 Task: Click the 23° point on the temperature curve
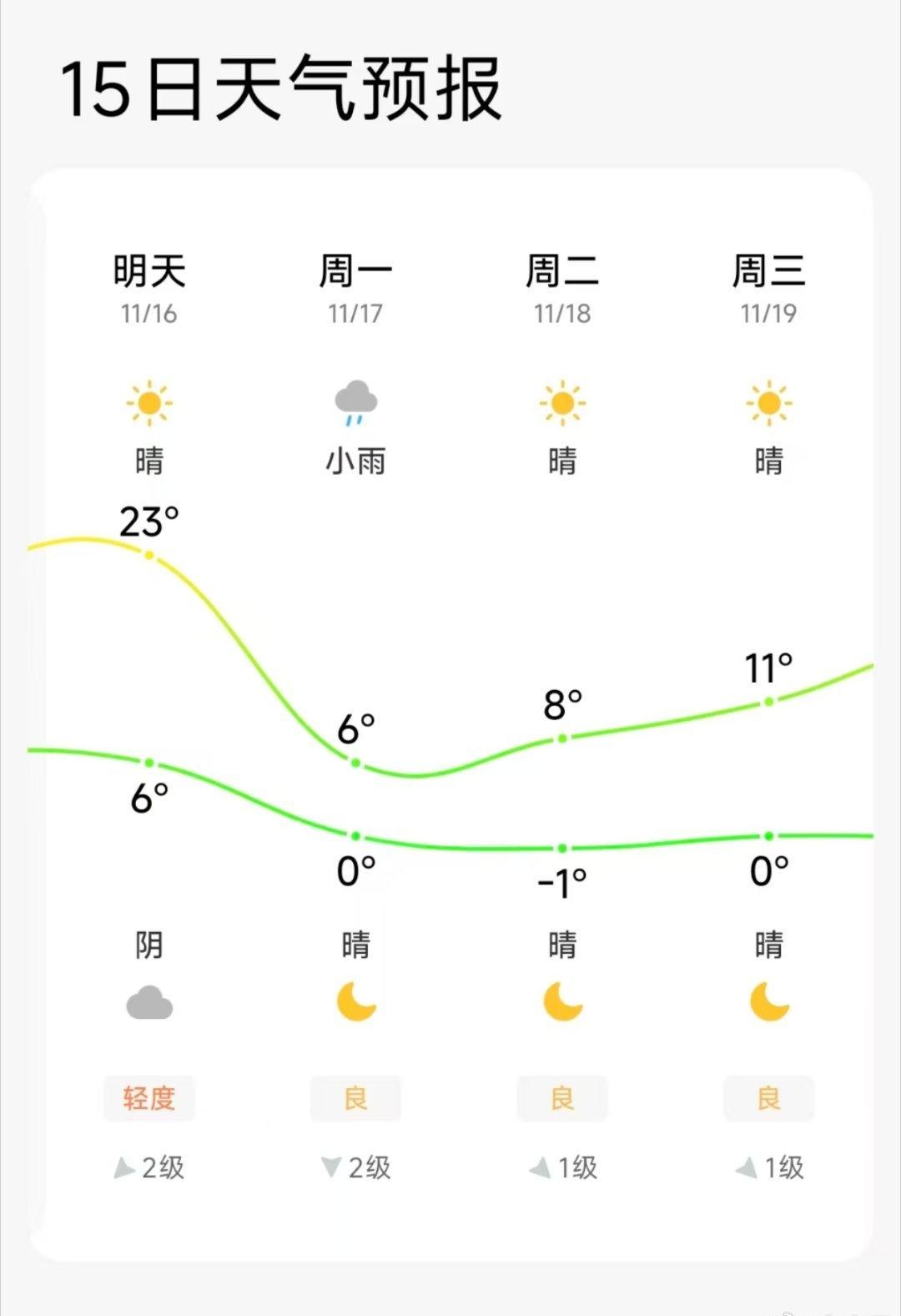click(x=148, y=553)
